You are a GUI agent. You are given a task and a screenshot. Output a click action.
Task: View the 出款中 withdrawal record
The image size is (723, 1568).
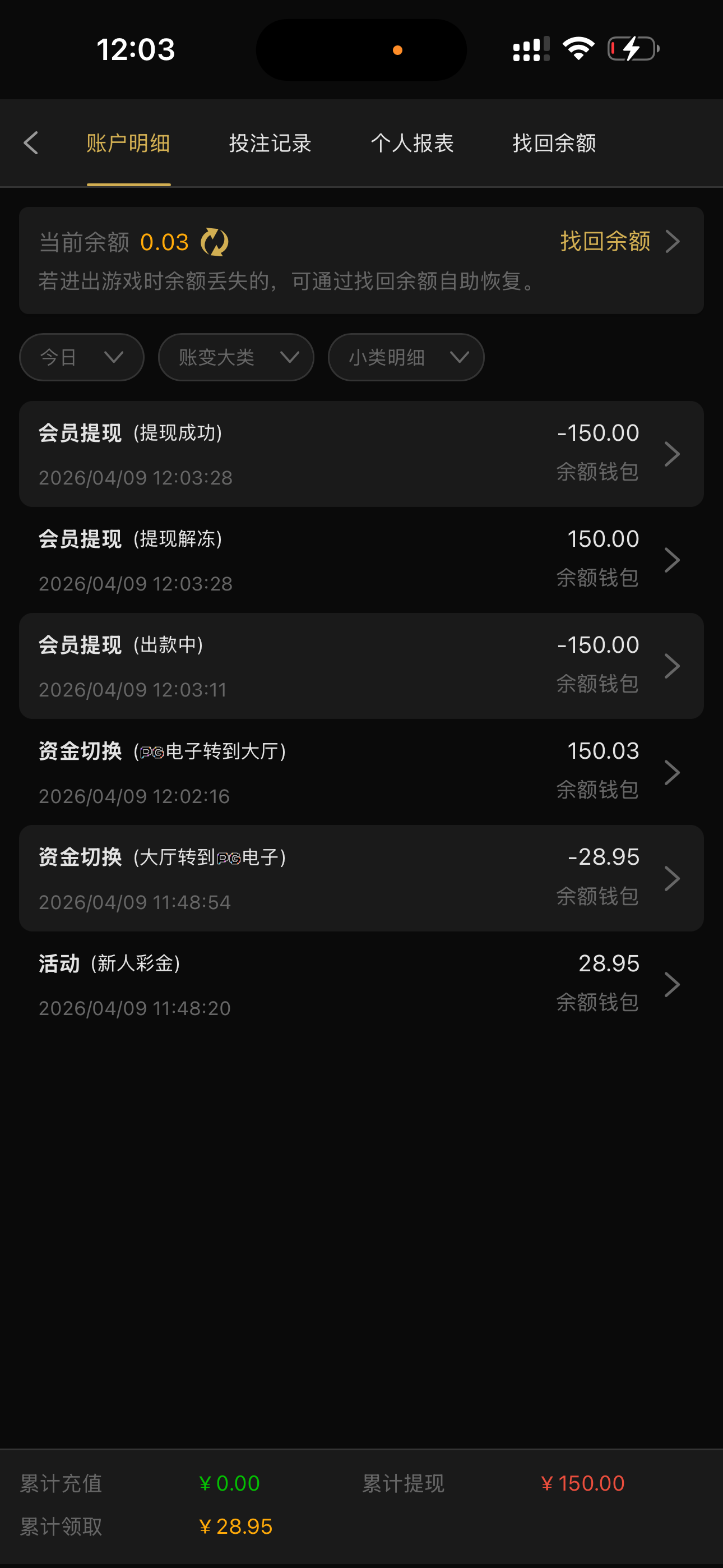(361, 666)
